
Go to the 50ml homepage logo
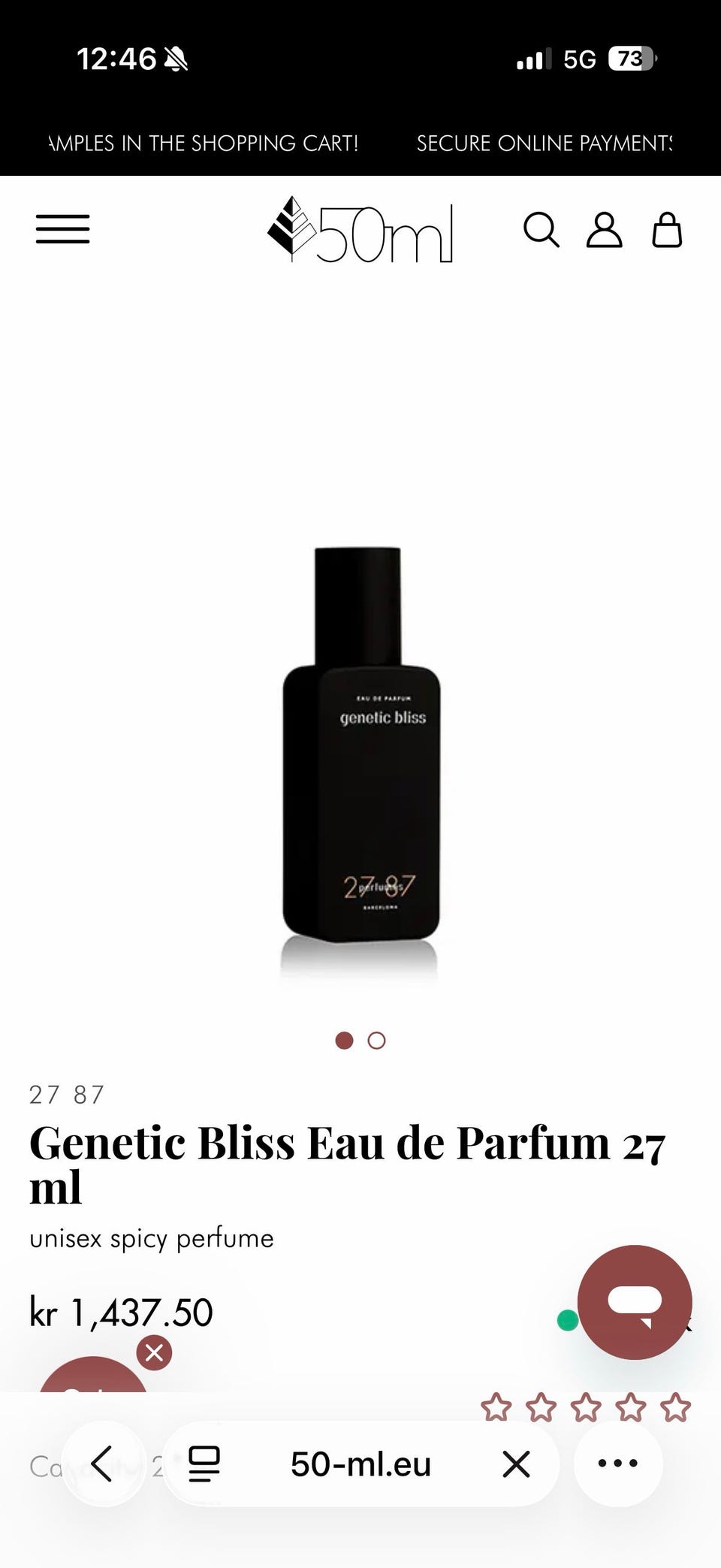(360, 230)
